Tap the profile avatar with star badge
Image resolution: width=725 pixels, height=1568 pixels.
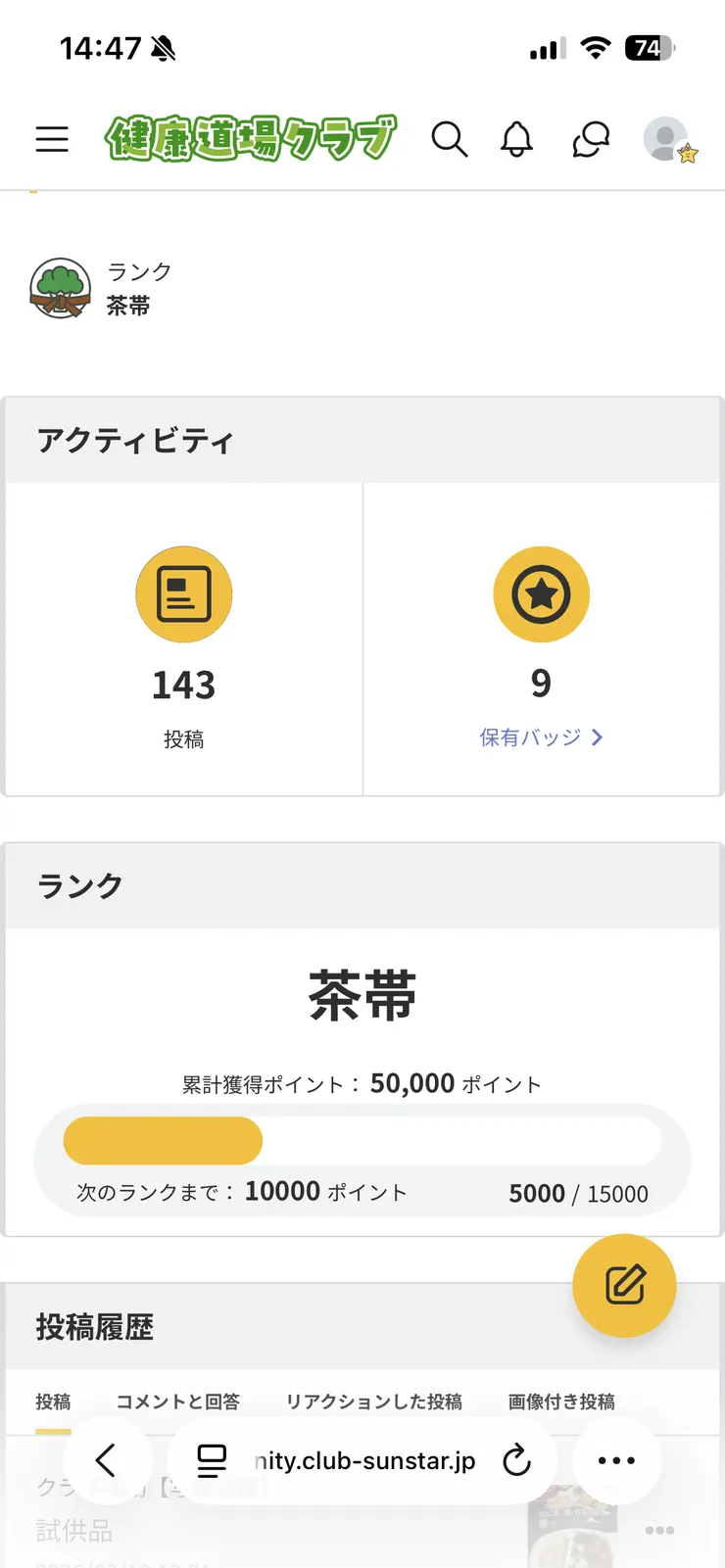(x=667, y=139)
